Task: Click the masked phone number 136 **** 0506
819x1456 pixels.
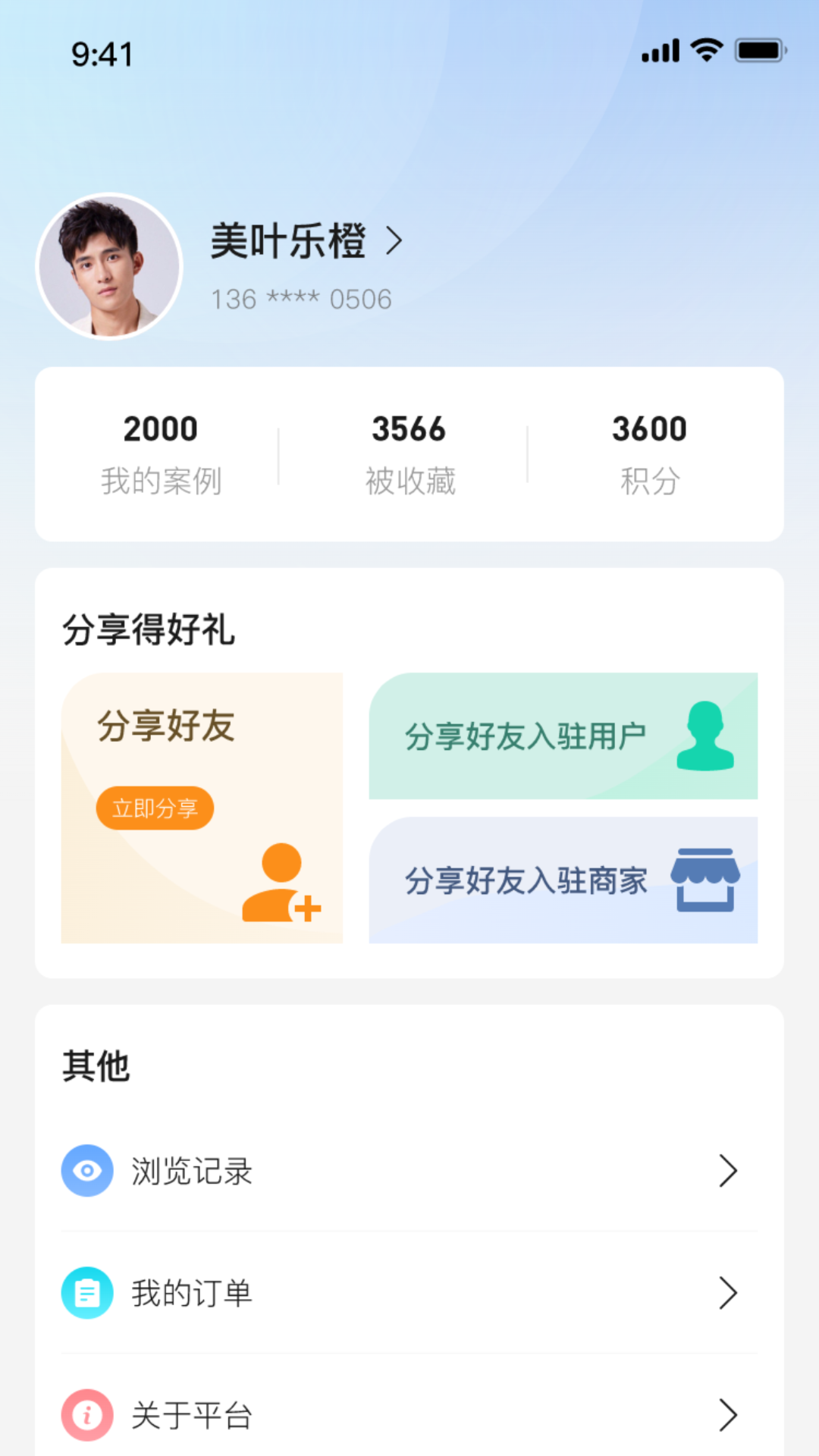Action: pyautogui.click(x=301, y=298)
